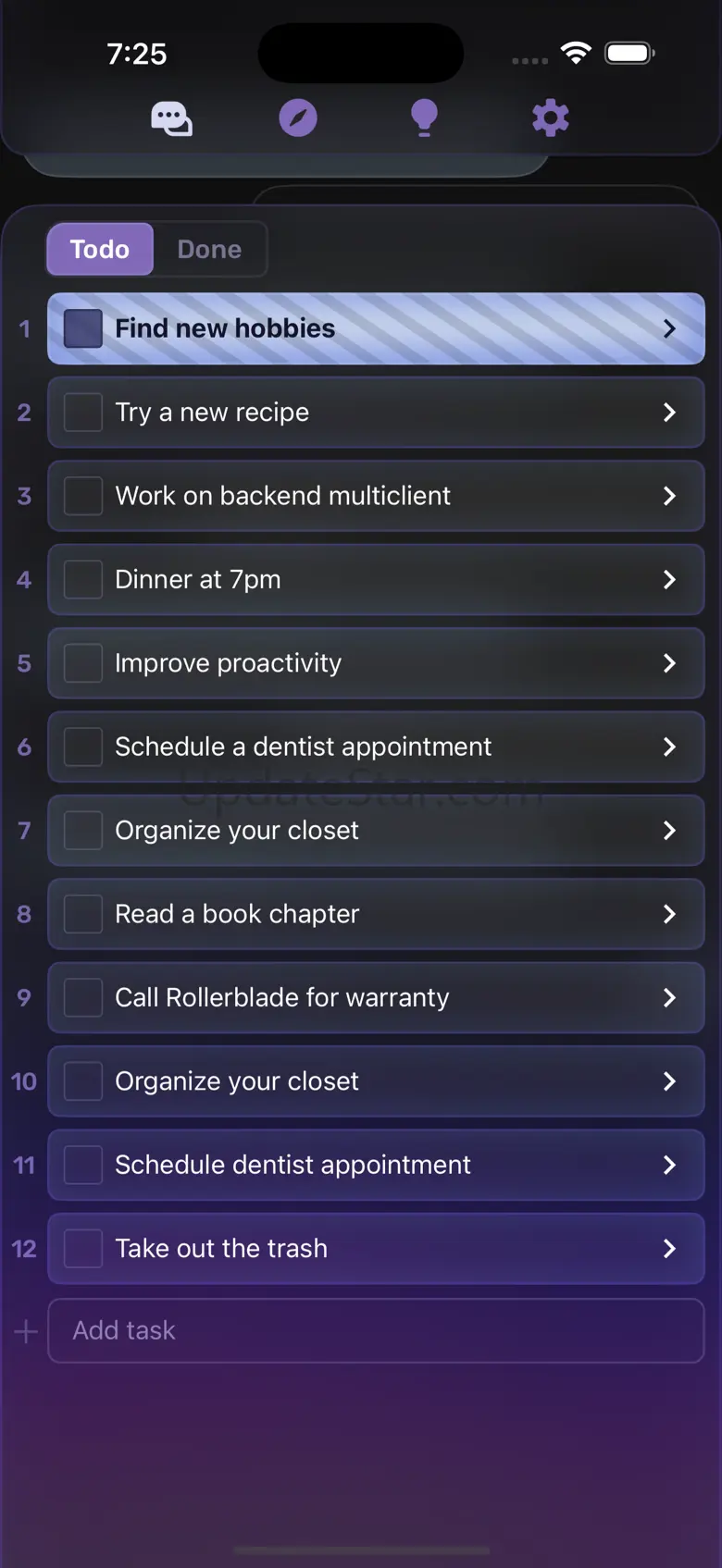Mark Take out the trash done
Image resolution: width=722 pixels, height=1568 pixels.
[x=83, y=1249]
